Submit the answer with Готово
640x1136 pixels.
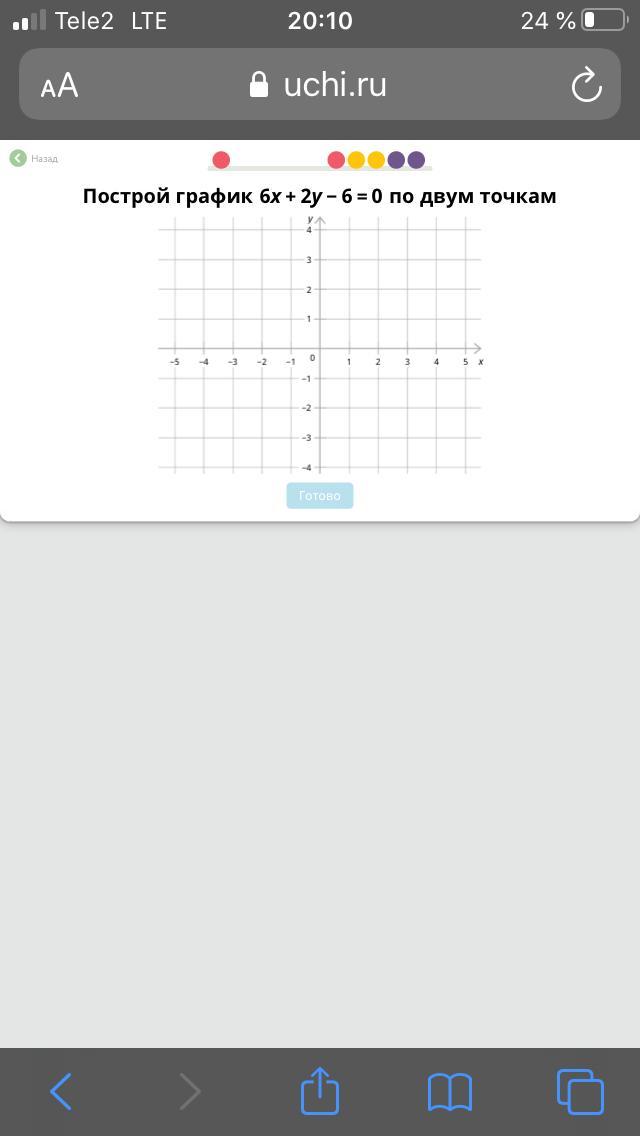coord(320,496)
